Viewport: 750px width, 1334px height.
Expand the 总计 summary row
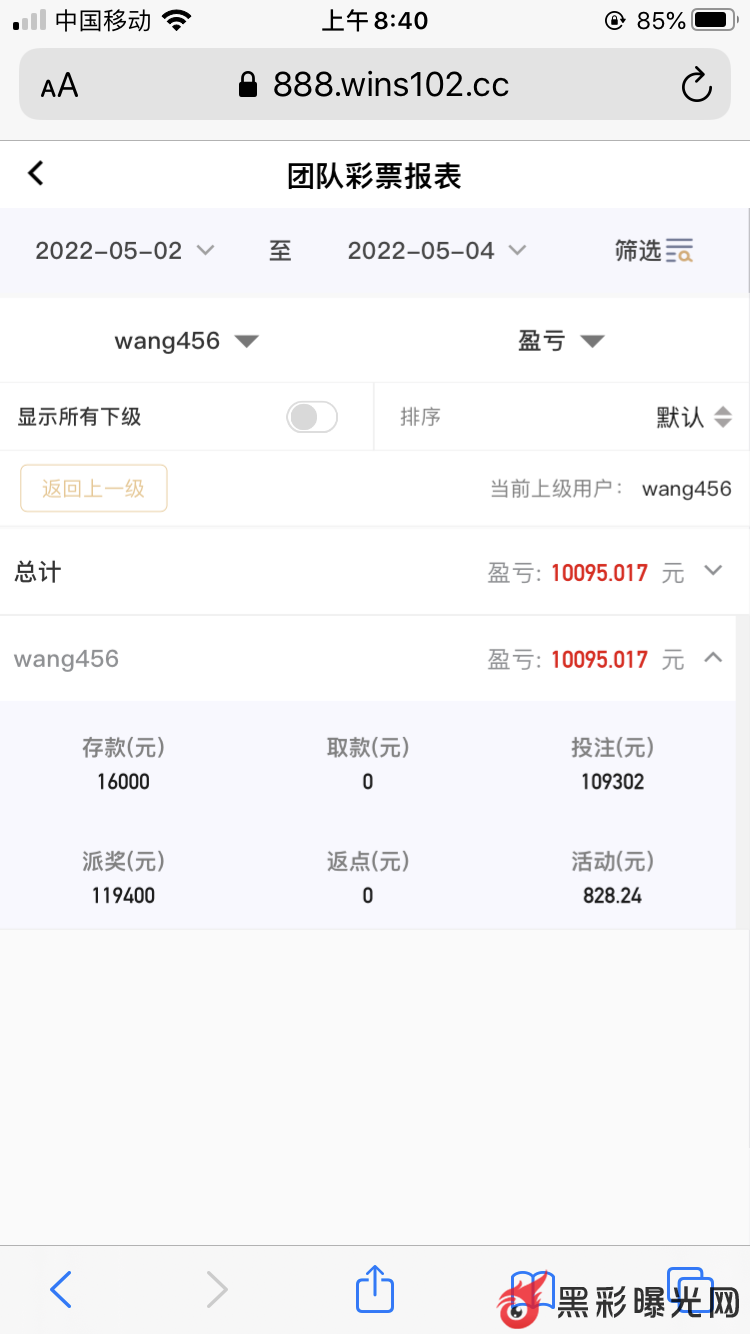click(x=713, y=571)
